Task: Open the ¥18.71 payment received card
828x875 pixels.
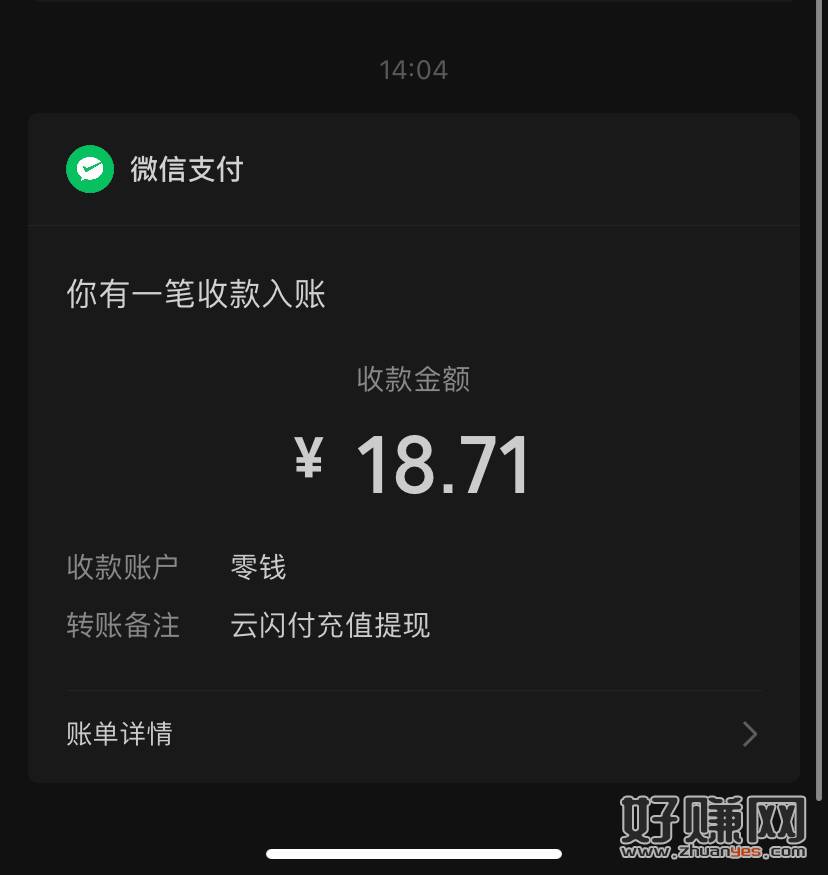Action: point(413,463)
